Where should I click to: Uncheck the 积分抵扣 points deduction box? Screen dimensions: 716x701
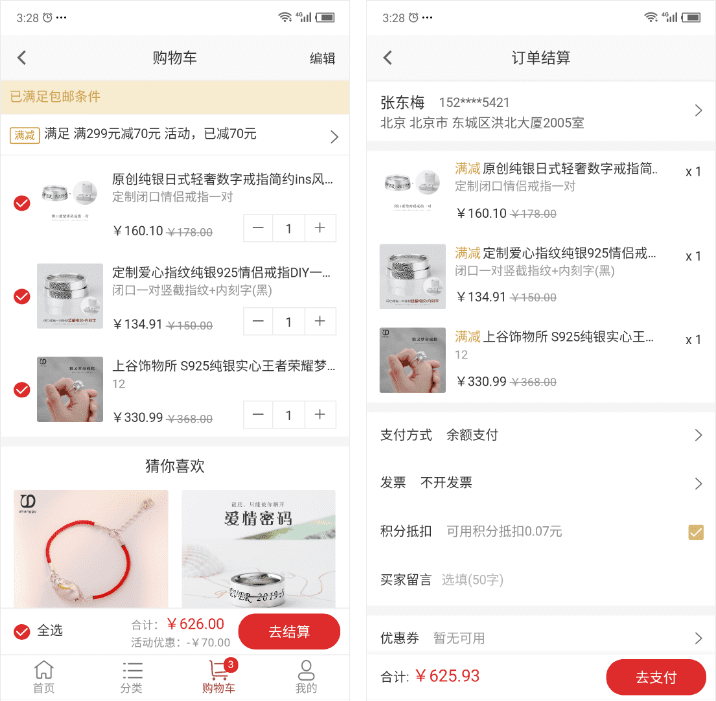click(x=696, y=531)
